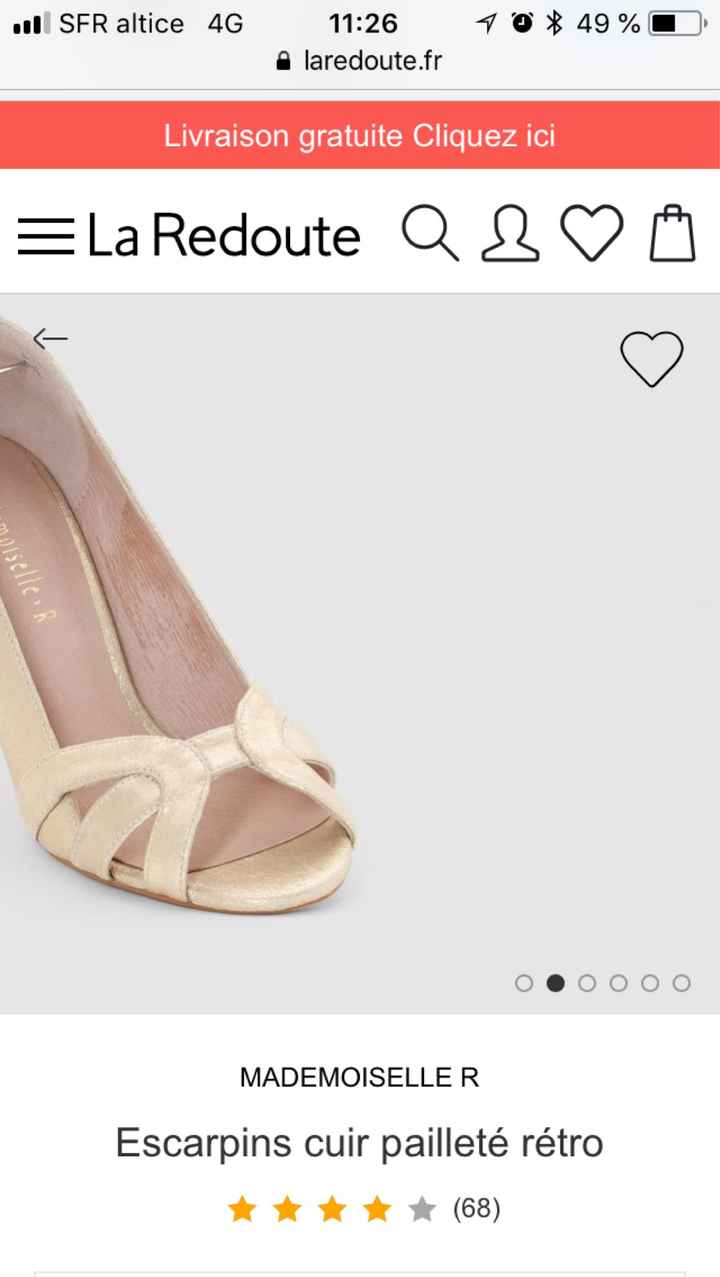Image resolution: width=720 pixels, height=1277 pixels.
Task: Open the shopping bag icon
Action: click(671, 234)
